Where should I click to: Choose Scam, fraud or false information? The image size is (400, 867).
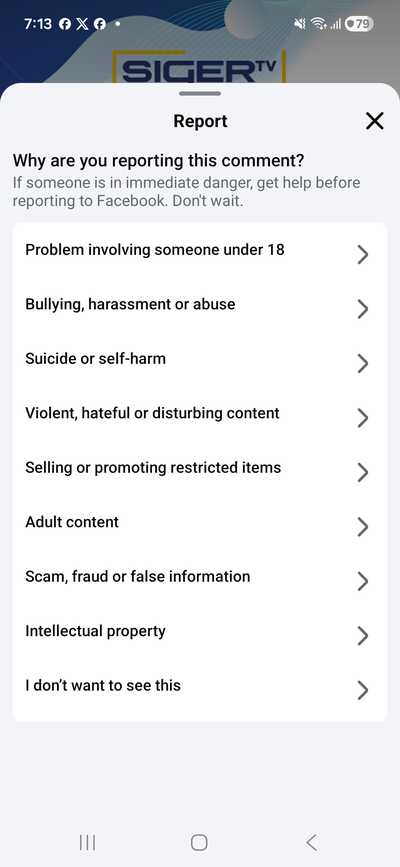click(x=200, y=577)
